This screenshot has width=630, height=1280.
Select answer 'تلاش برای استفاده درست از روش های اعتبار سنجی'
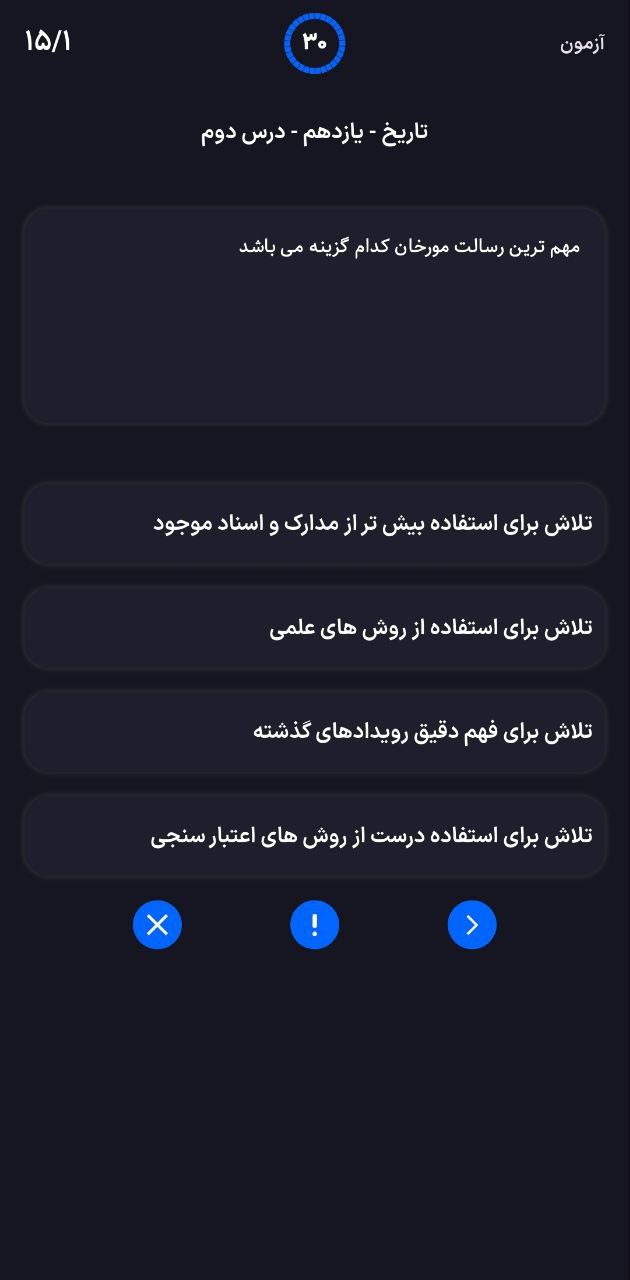click(x=314, y=835)
